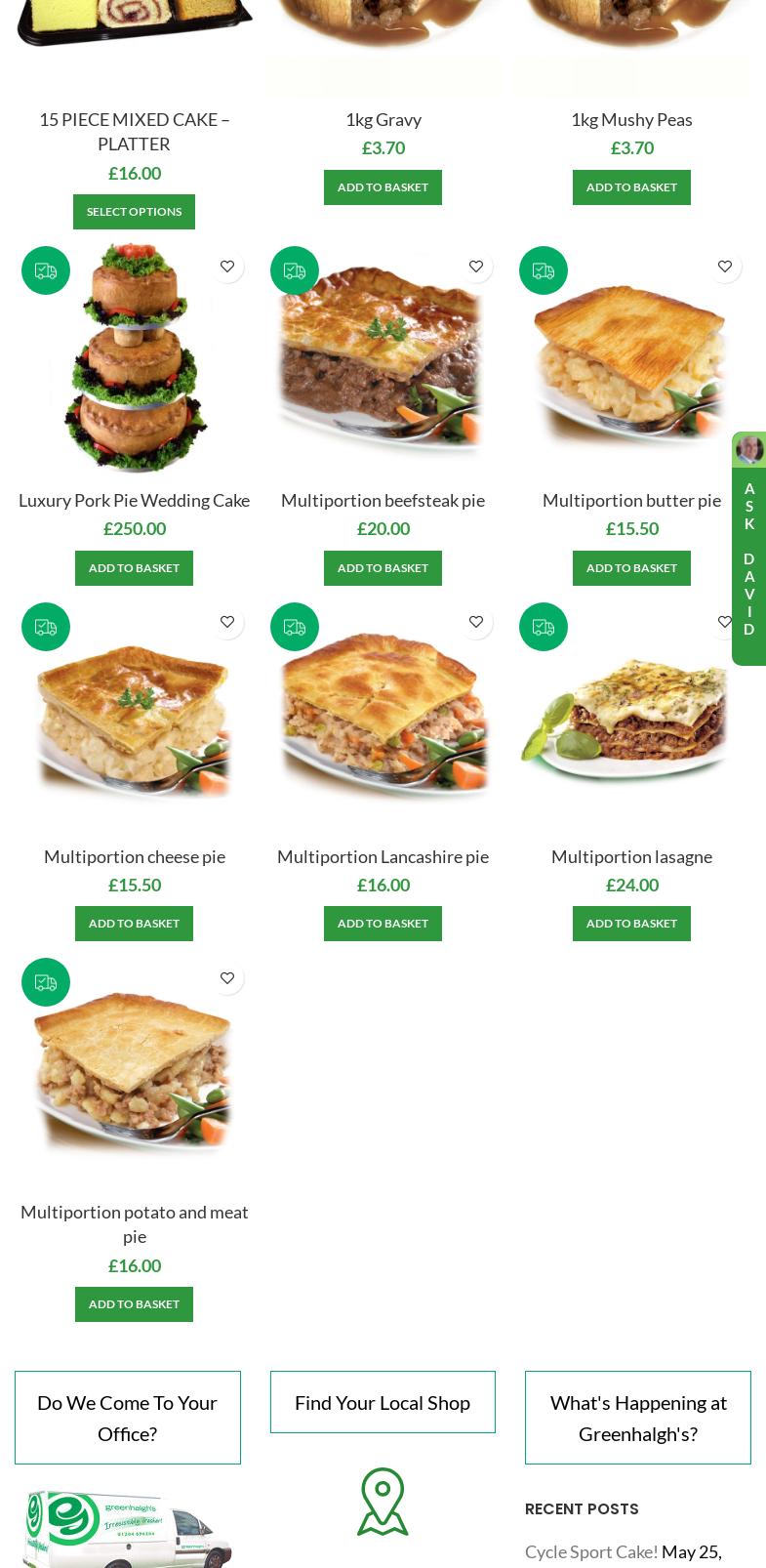This screenshot has width=766, height=1568.
Task: Click the delivery truck icon on Multiportion Lancashire pie
Action: pyautogui.click(x=295, y=627)
